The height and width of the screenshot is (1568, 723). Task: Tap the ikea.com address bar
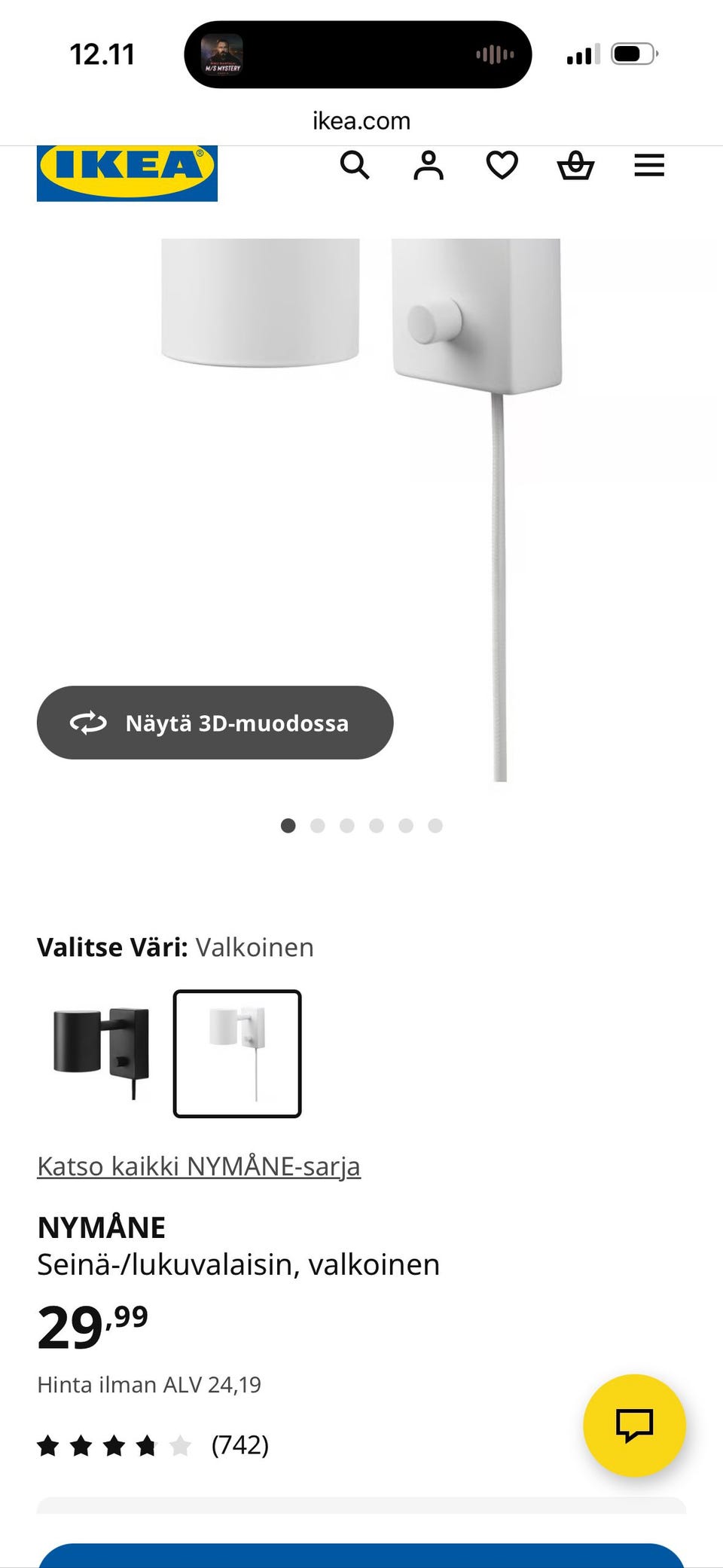click(x=361, y=121)
